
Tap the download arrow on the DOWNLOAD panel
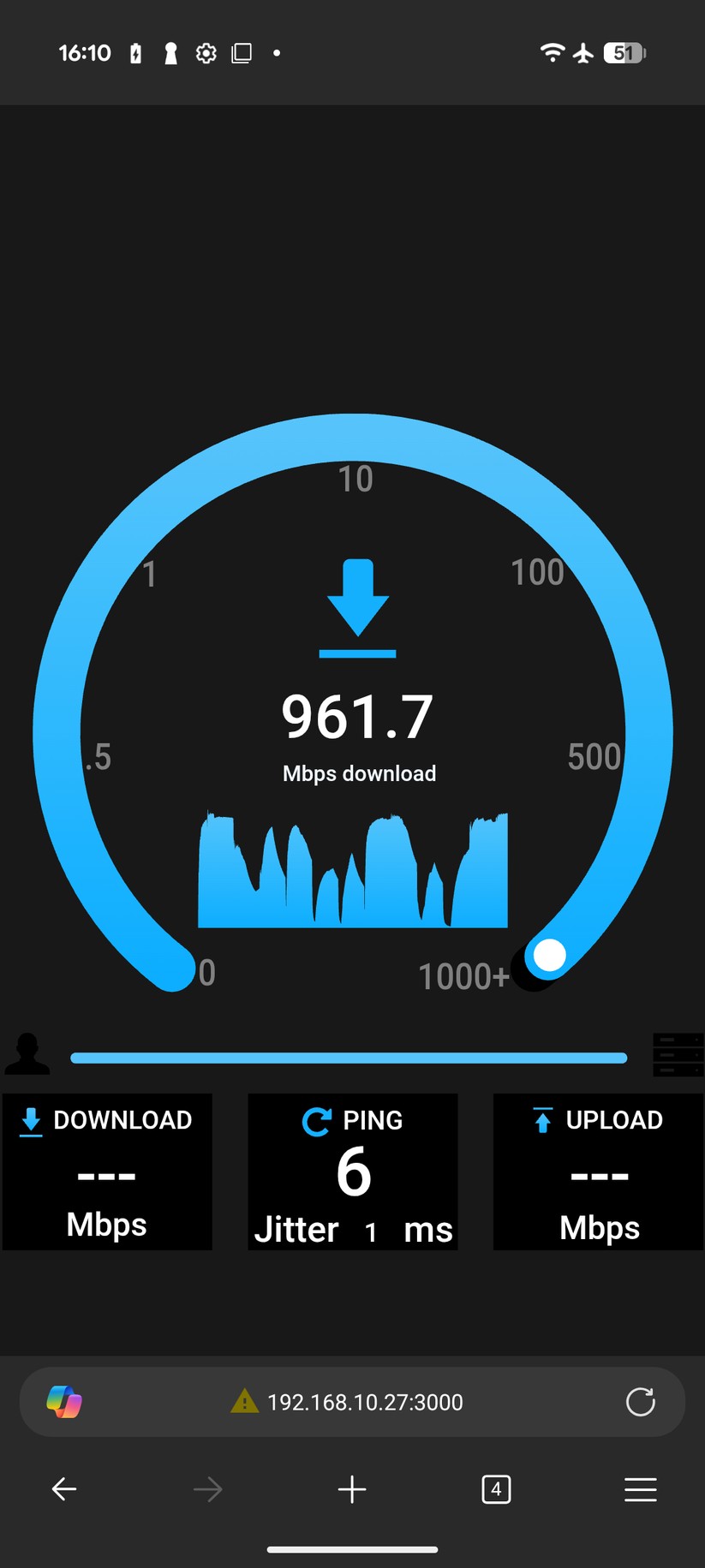coord(31,1121)
